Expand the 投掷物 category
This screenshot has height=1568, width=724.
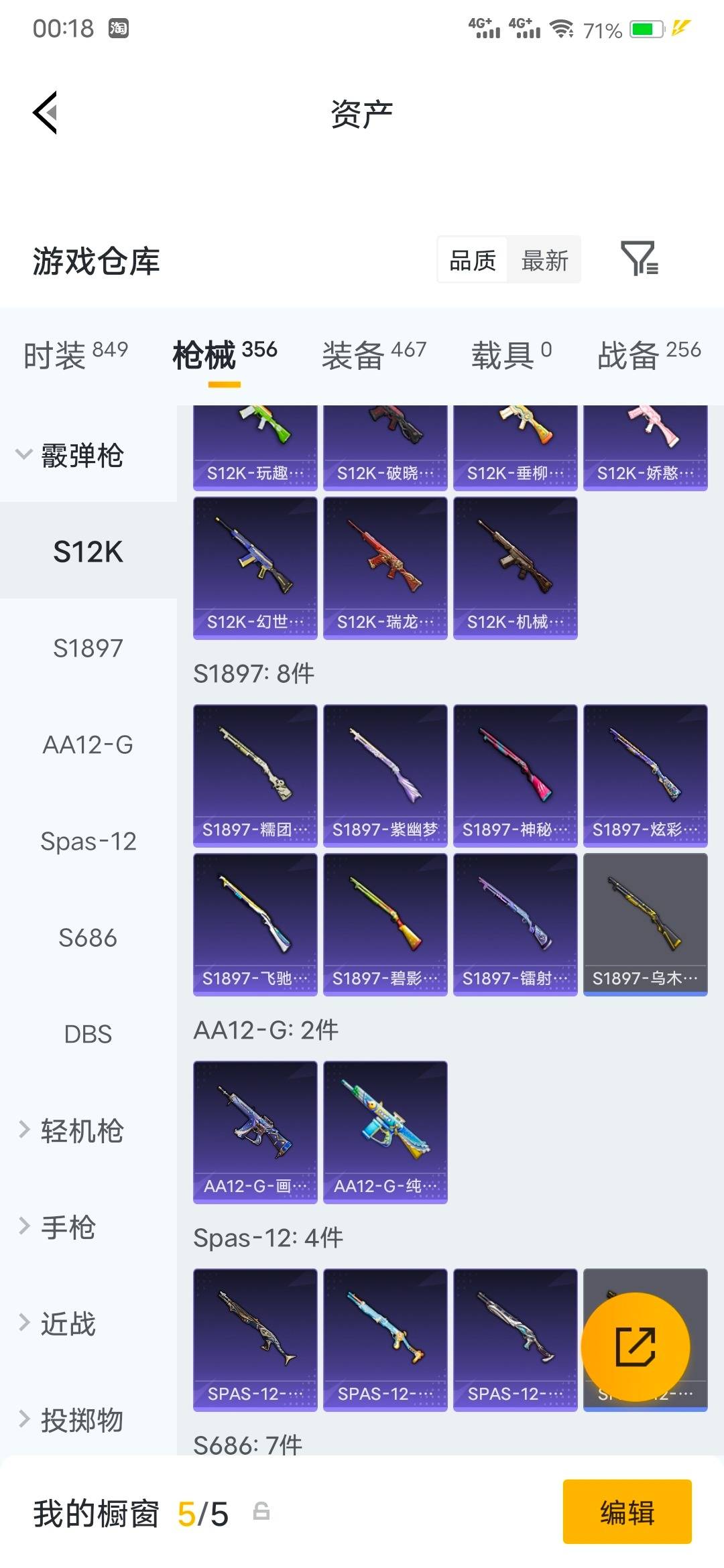tap(70, 1420)
